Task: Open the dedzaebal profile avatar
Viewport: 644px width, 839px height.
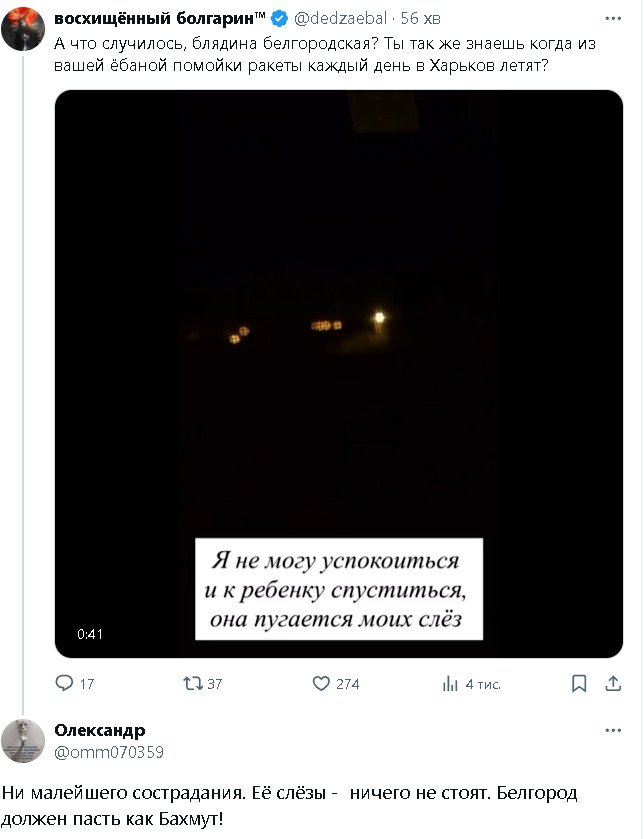Action: coord(22,27)
